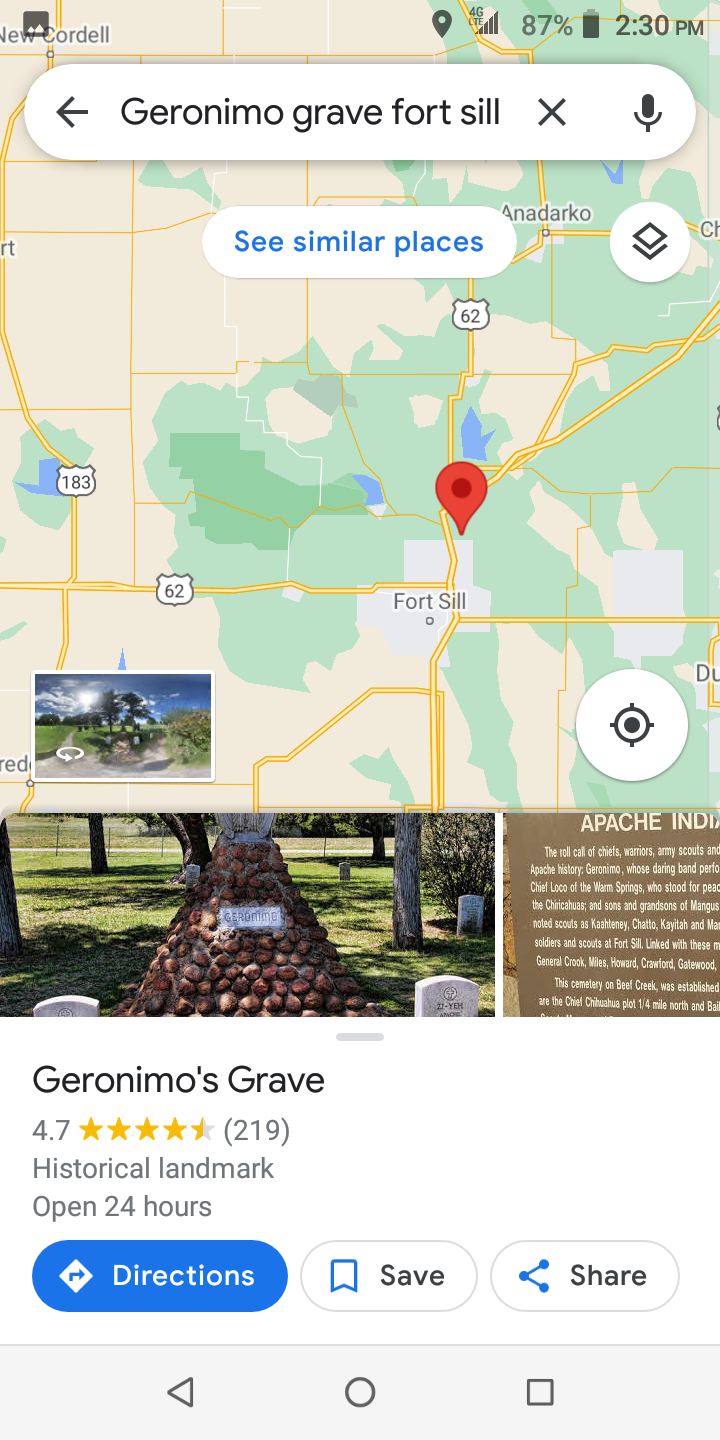
Task: Expand the Geronimo's Grave place sheet handle
Action: (360, 1037)
